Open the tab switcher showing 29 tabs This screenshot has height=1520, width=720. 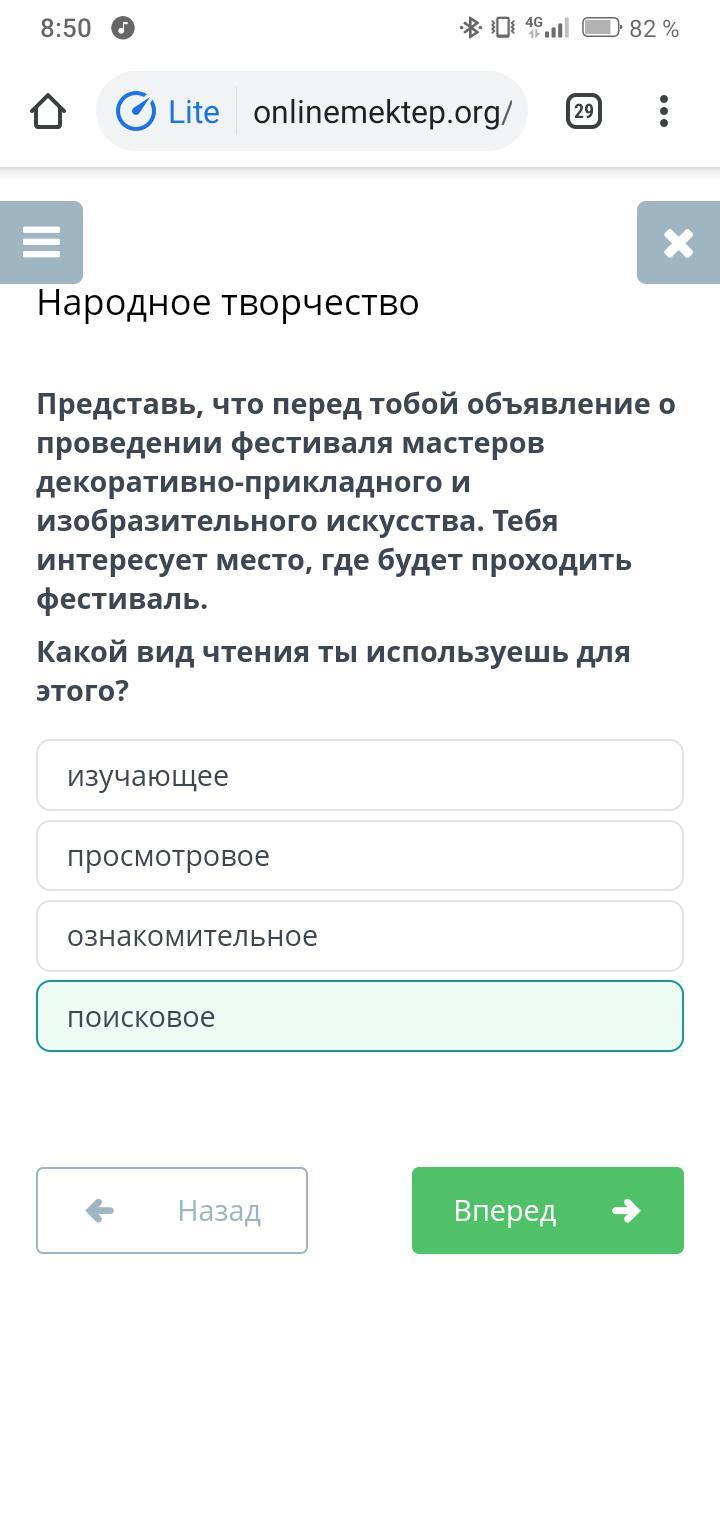(x=584, y=111)
